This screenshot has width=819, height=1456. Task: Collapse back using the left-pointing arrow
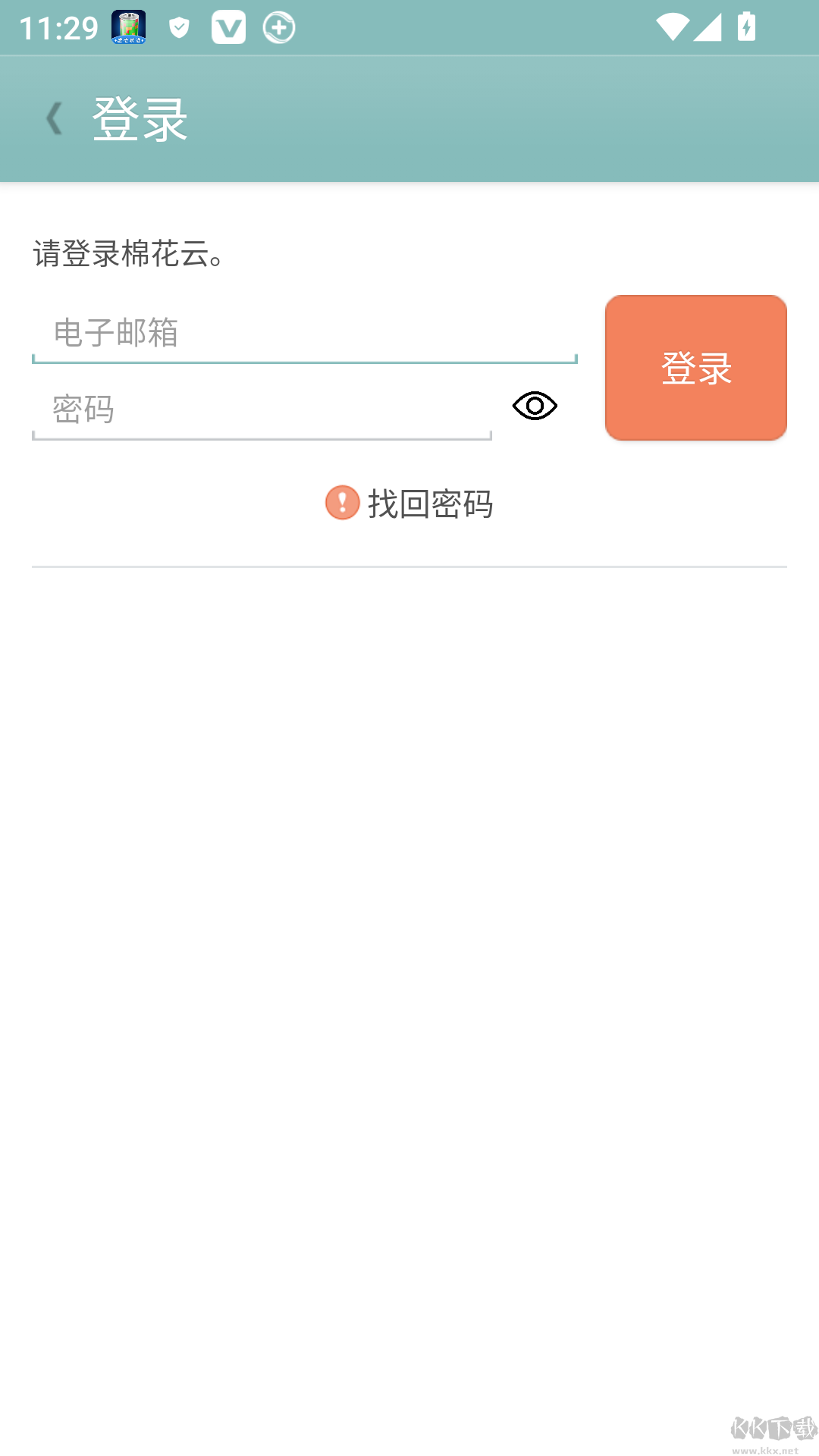(53, 119)
